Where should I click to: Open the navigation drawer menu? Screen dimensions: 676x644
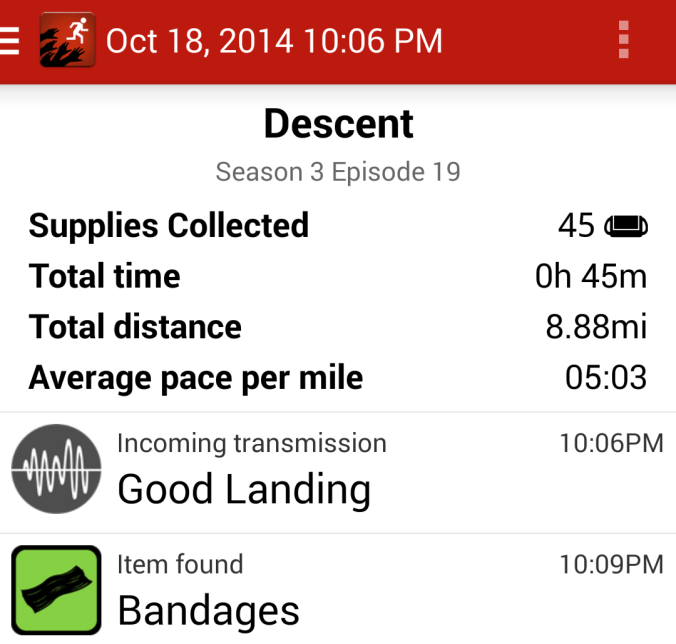pyautogui.click(x=10, y=41)
